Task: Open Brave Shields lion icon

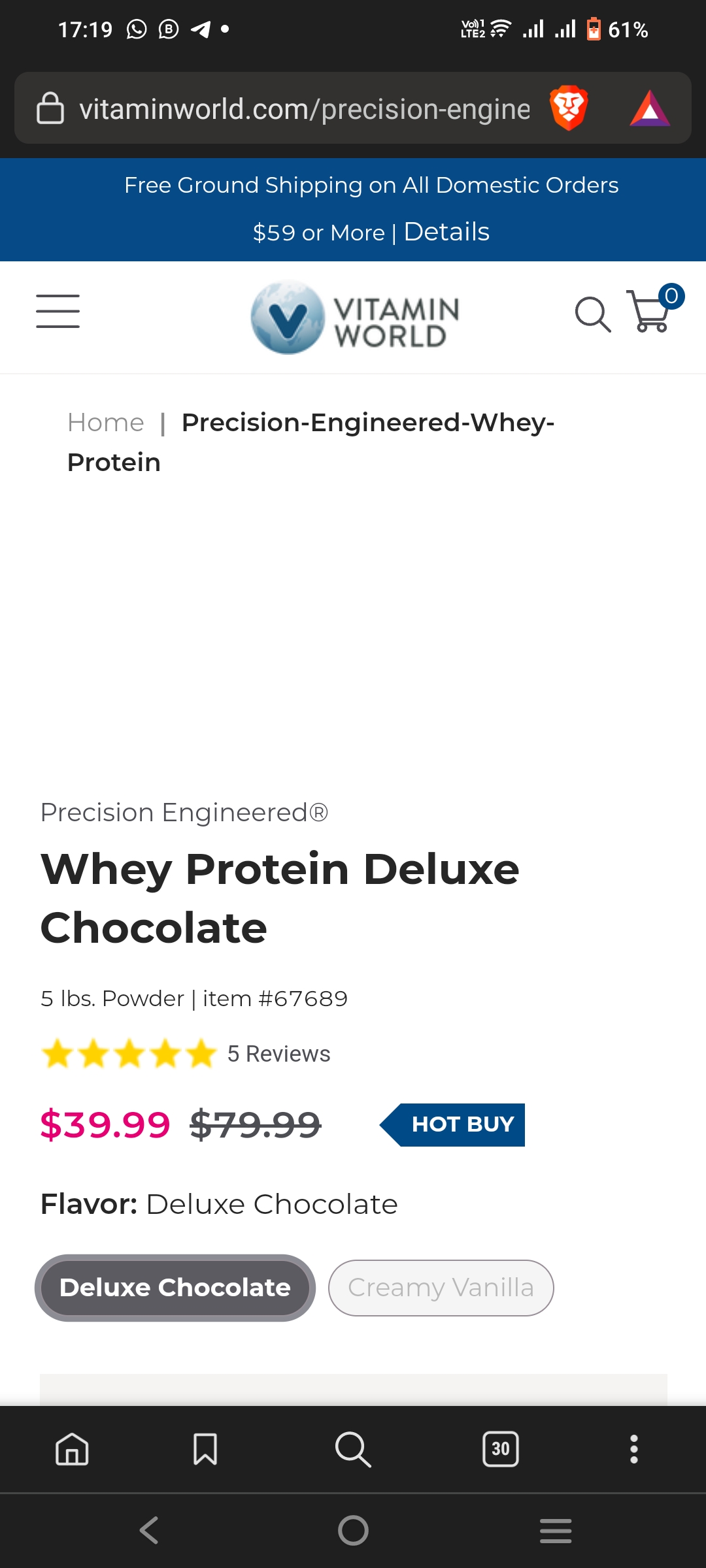Action: click(x=569, y=108)
